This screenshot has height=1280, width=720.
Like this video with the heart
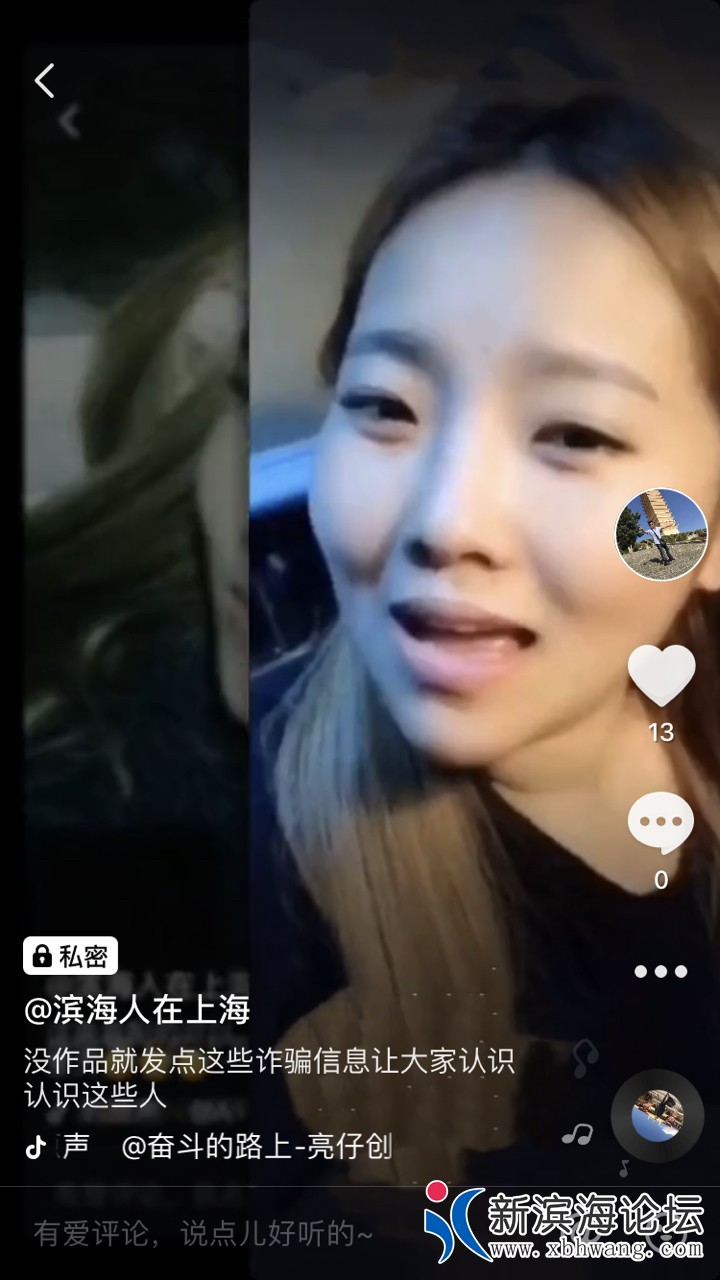pos(661,676)
